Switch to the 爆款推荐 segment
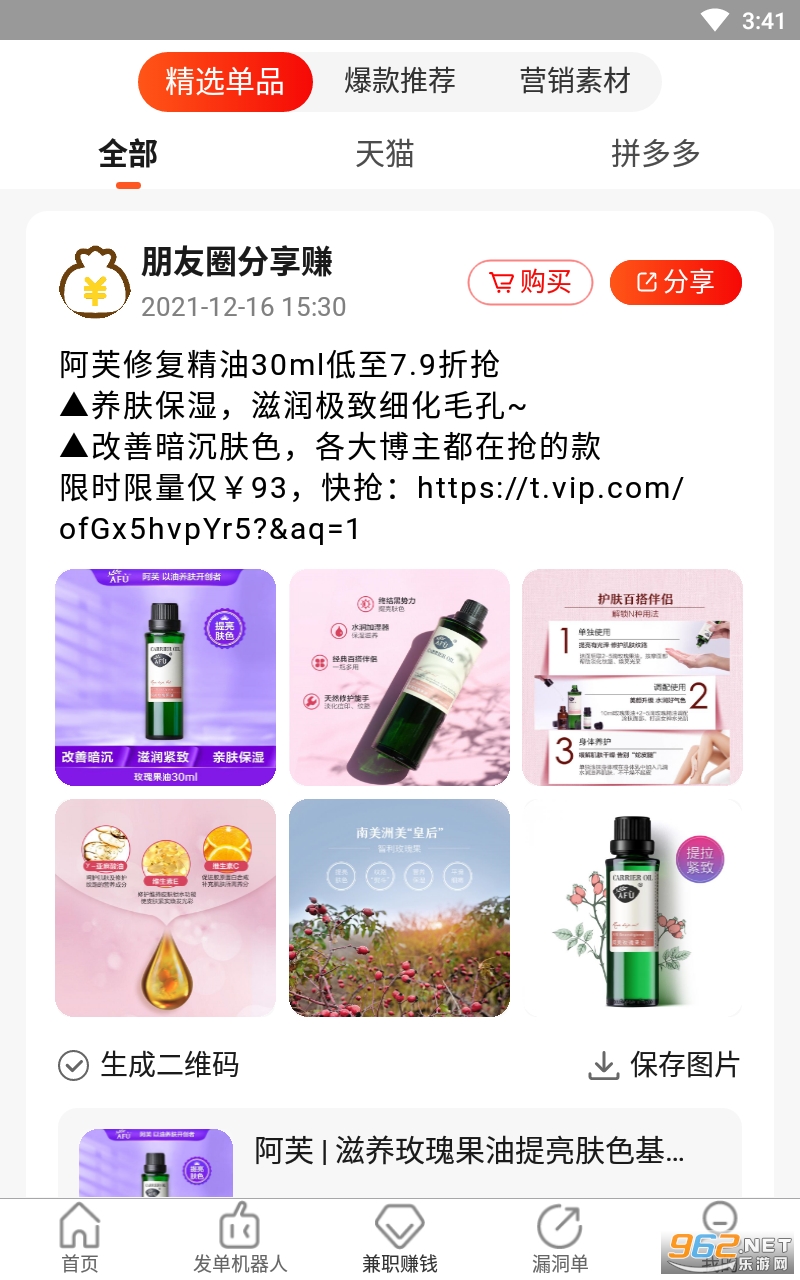Screen dimensions: 800x1280 click(x=400, y=82)
